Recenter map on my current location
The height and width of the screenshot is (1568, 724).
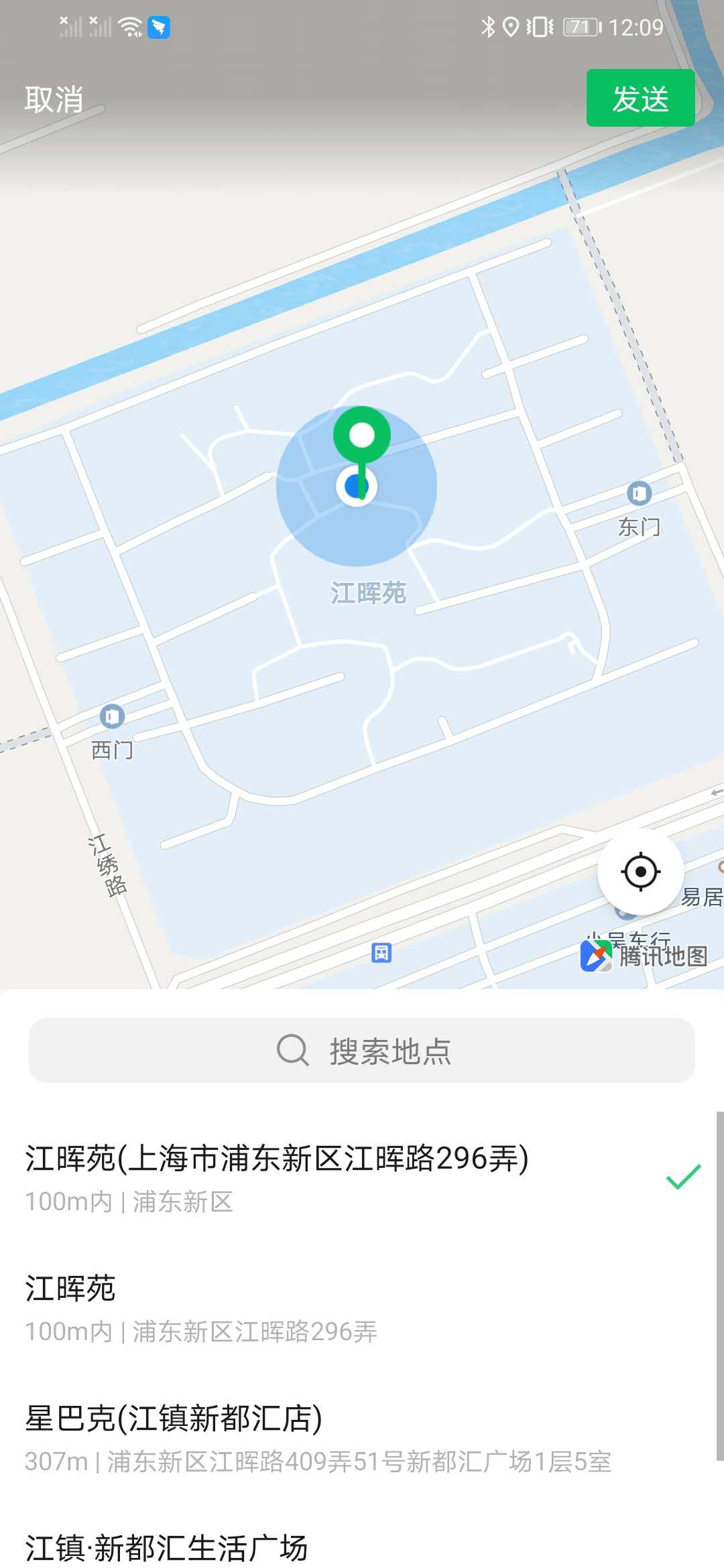point(640,872)
